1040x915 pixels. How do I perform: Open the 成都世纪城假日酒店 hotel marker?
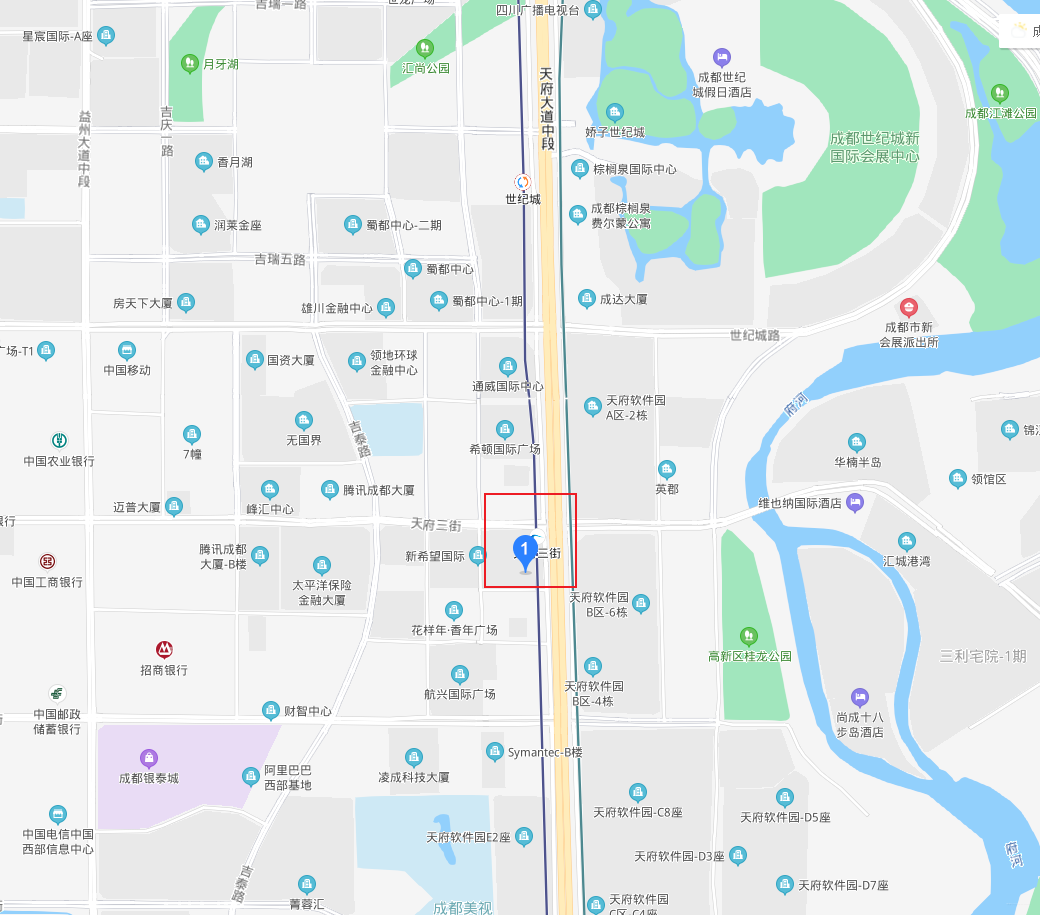tap(722, 57)
